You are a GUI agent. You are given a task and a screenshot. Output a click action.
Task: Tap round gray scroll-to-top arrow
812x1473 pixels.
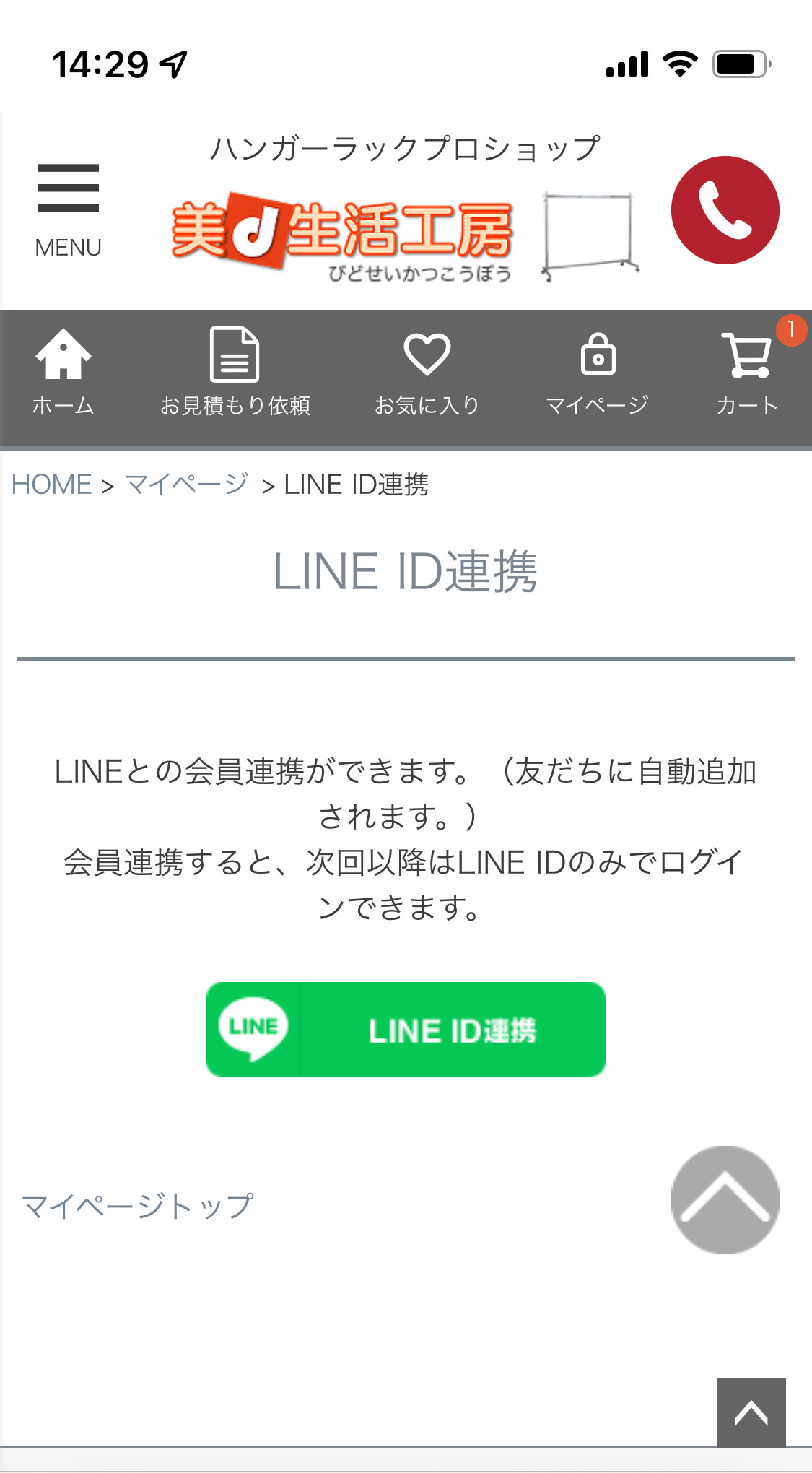tap(725, 1199)
